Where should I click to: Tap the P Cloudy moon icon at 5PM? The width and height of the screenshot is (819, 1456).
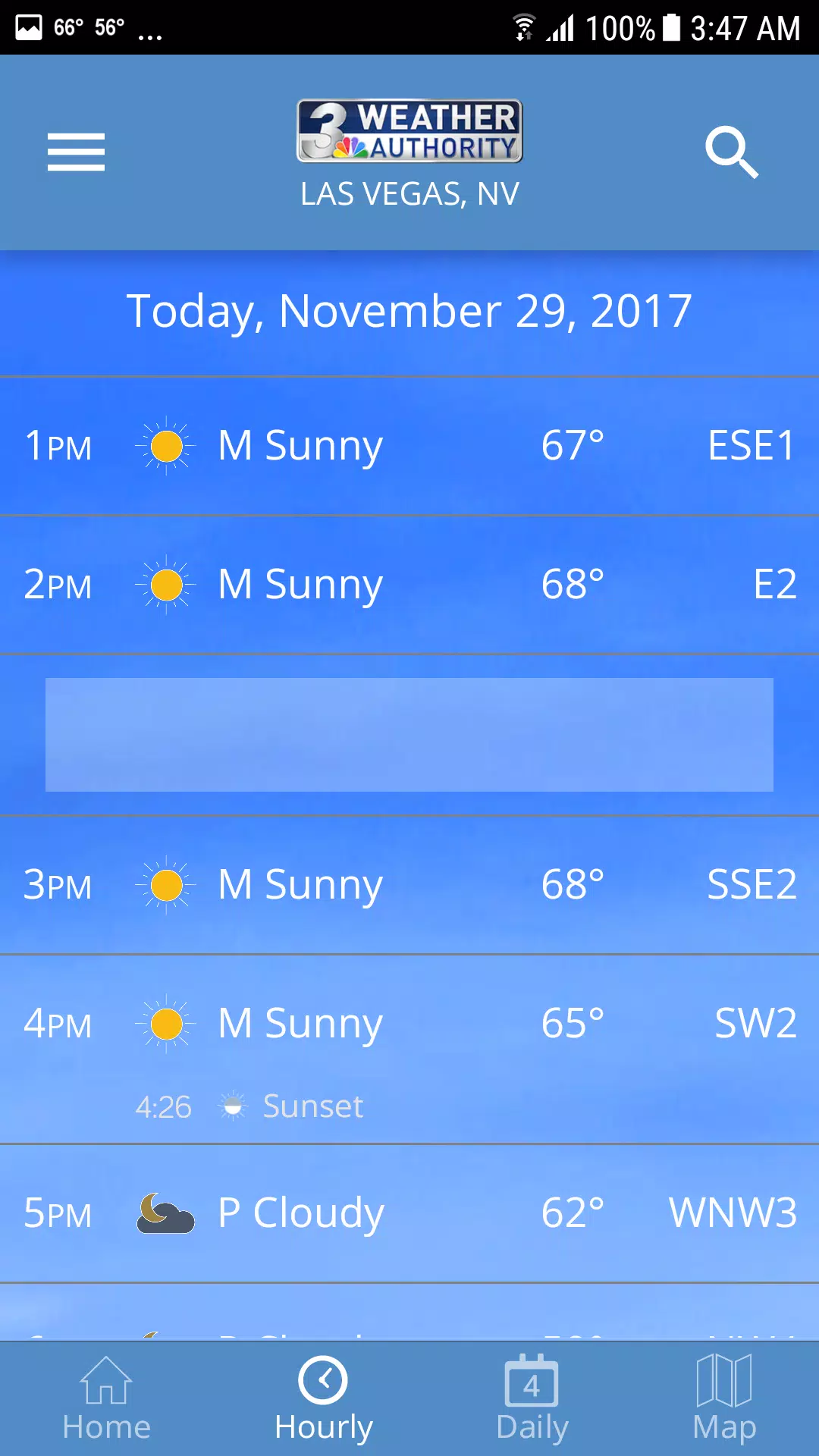[x=166, y=1212]
